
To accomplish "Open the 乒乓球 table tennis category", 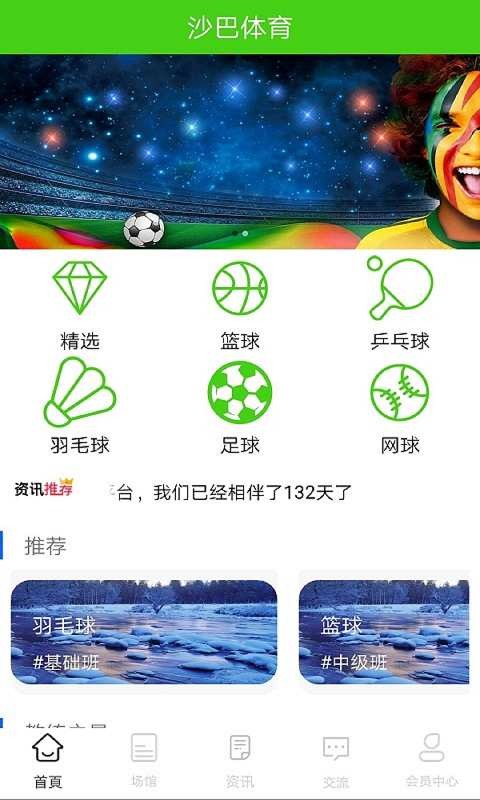I will tap(400, 304).
